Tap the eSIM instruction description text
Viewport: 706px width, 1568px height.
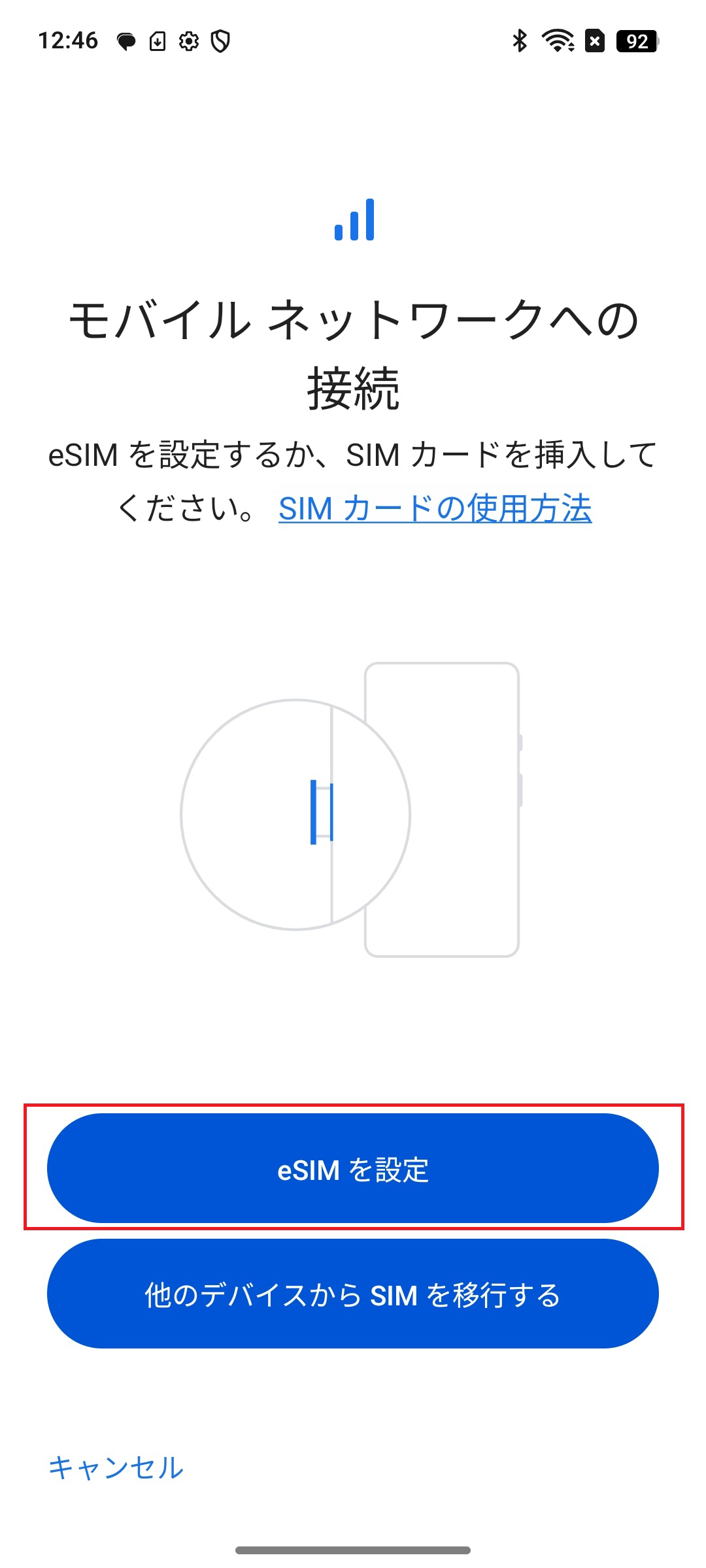(x=353, y=457)
